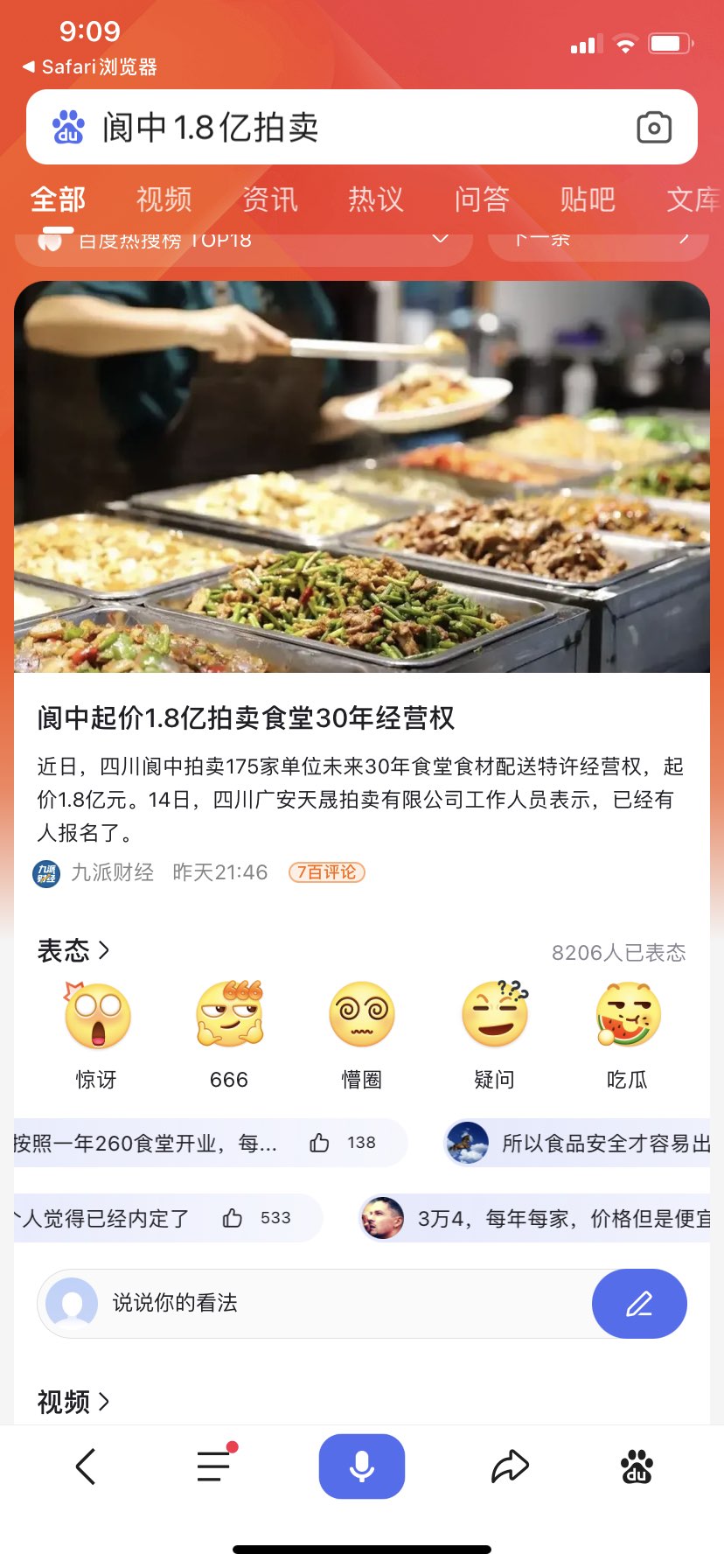724x1568 pixels.
Task: Switch to the 视频 tab
Action: click(x=164, y=199)
